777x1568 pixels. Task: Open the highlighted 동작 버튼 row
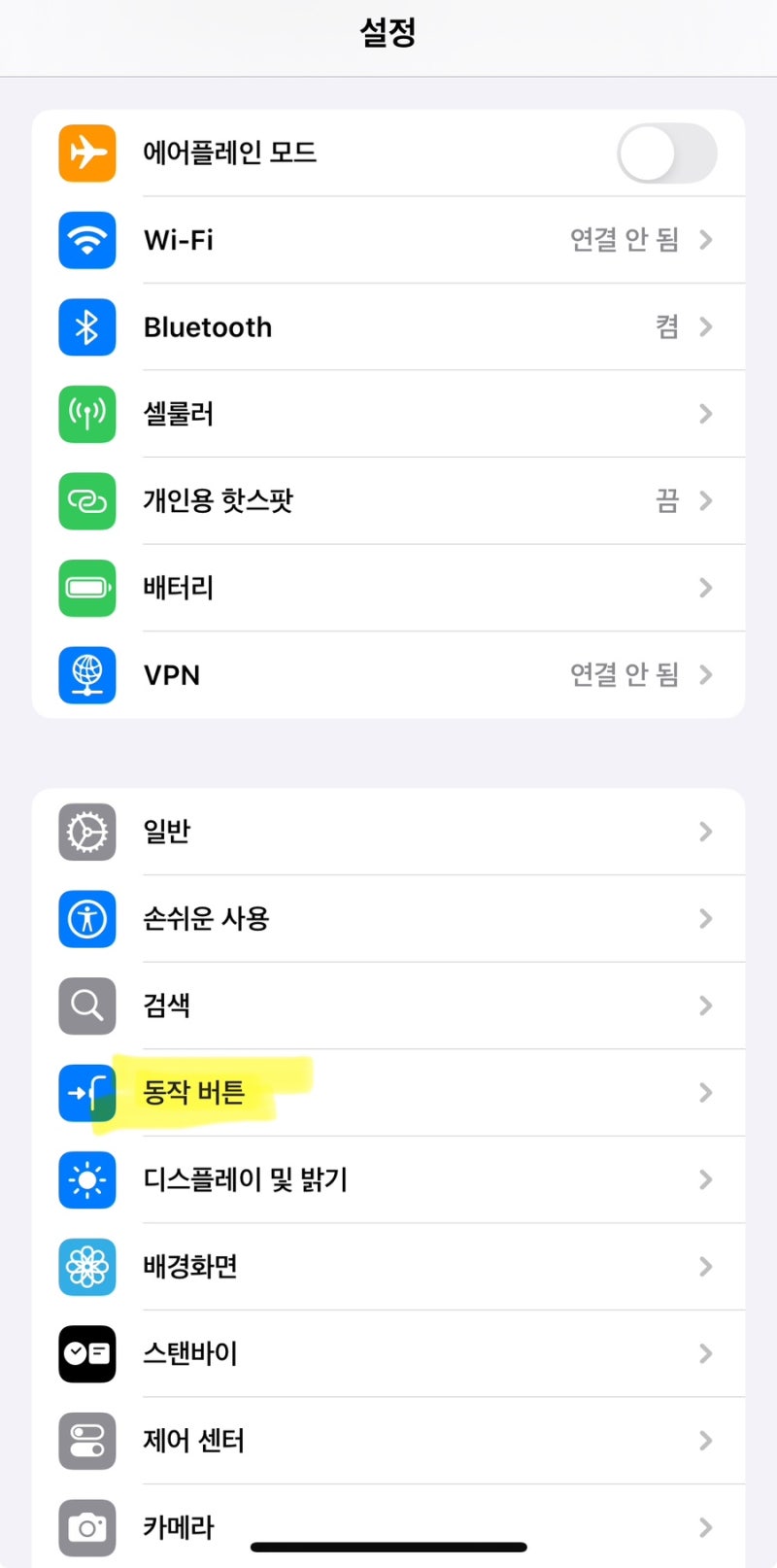coord(388,1093)
